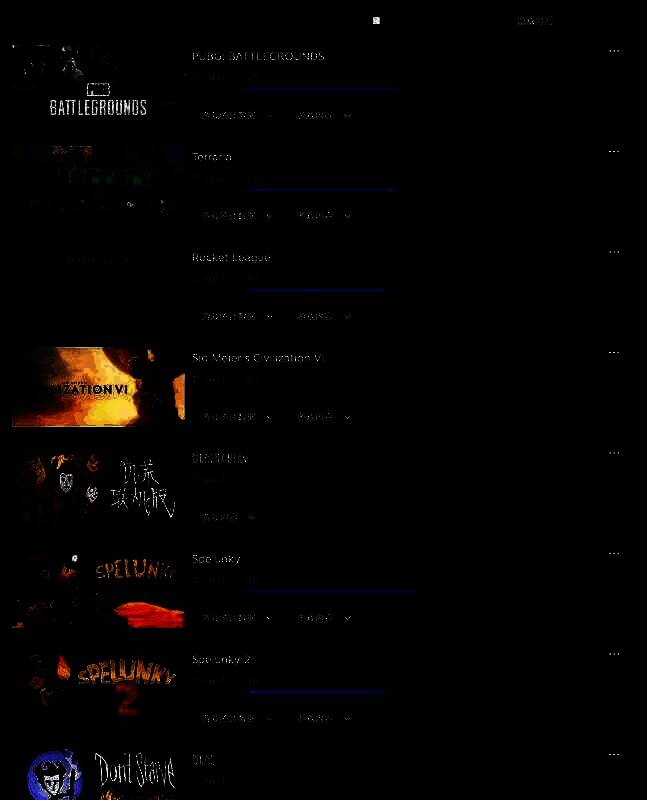Expand the first dropdown under PUBG: BATTLEGROUNDS
Screen dimensions: 647x800
236,116
